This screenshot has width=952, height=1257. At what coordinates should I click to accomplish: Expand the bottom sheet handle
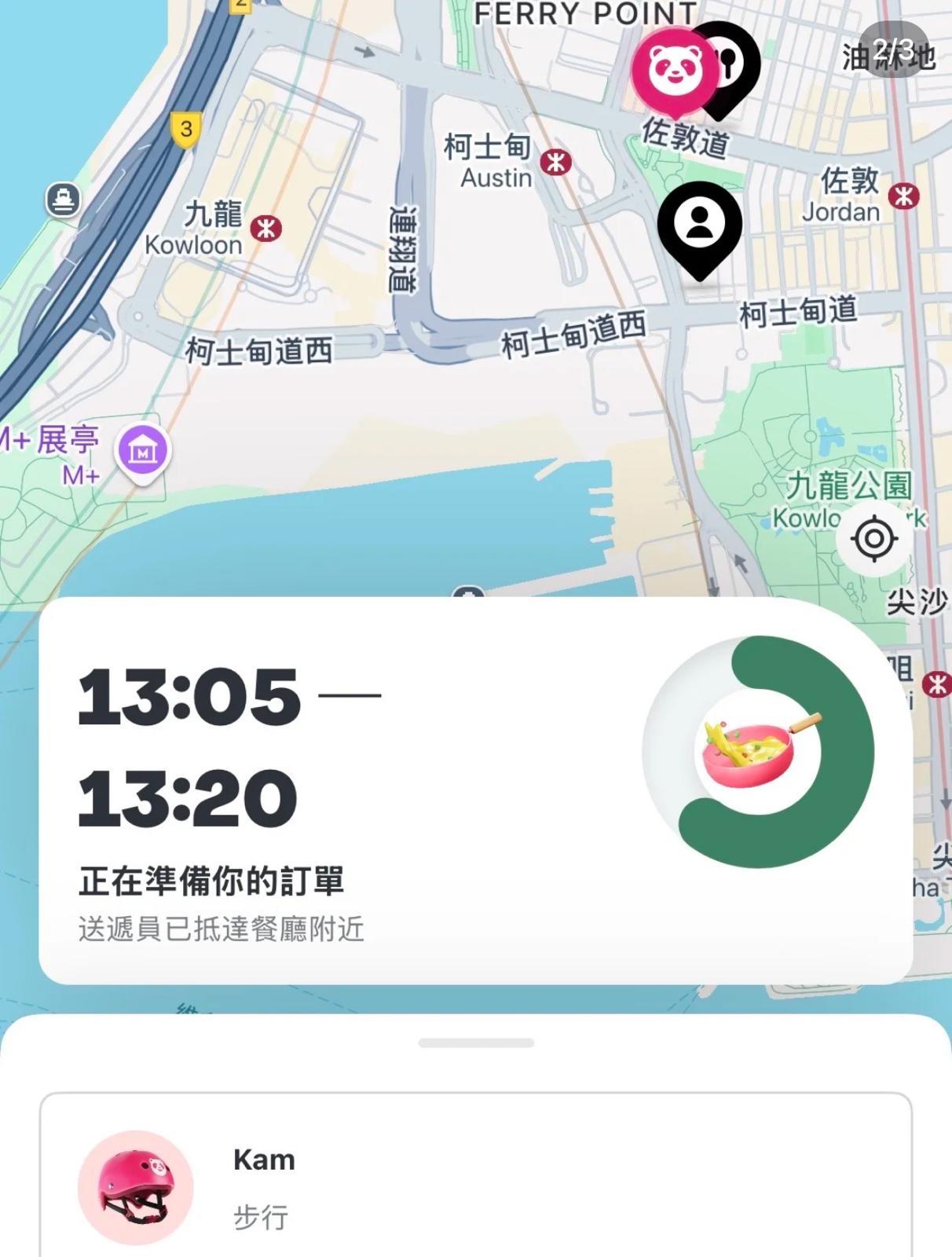click(x=476, y=1043)
